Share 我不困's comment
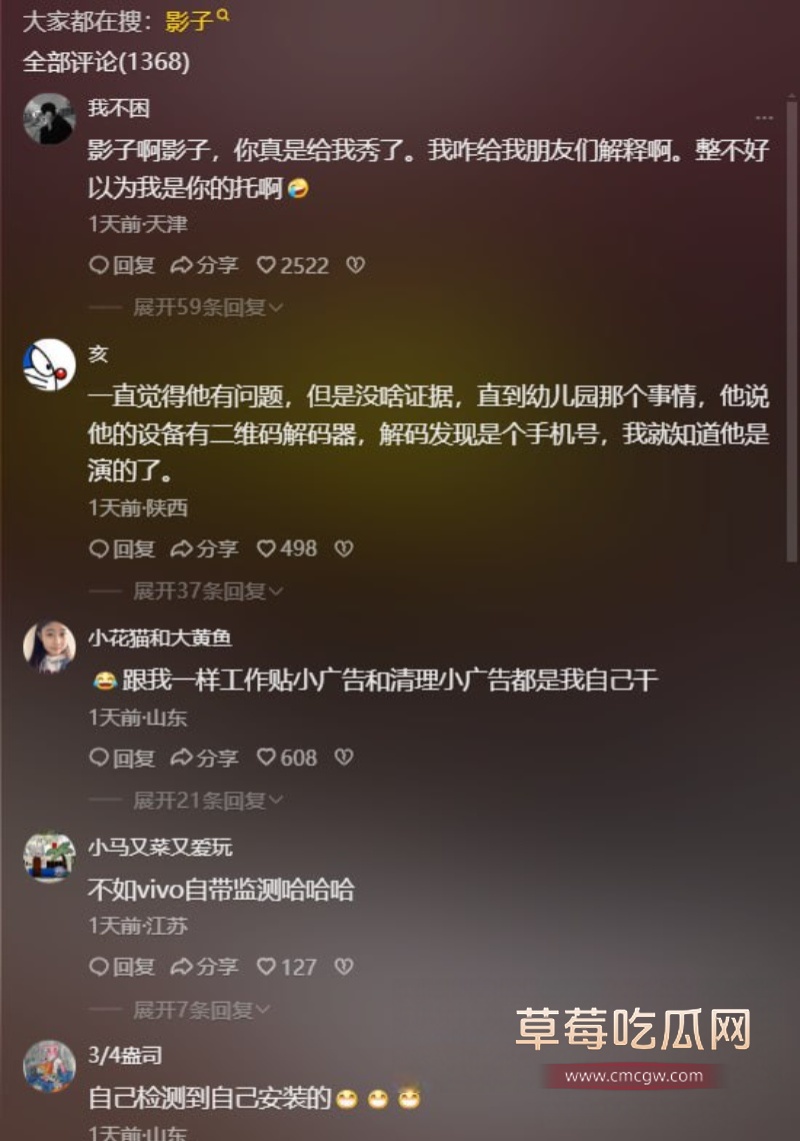This screenshot has width=800, height=1141. click(x=204, y=266)
